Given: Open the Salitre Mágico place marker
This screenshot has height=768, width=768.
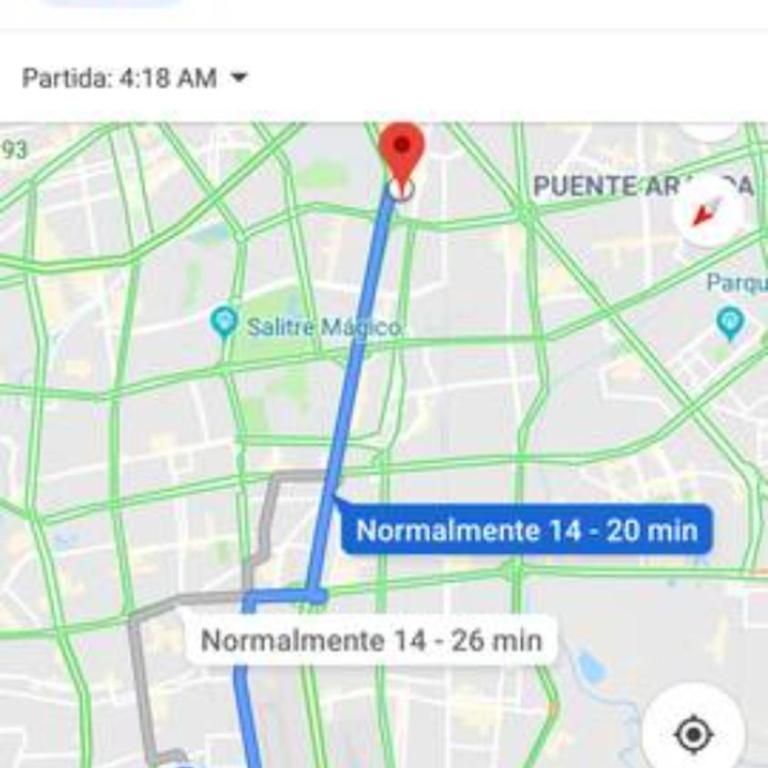Looking at the screenshot, I should [224, 322].
